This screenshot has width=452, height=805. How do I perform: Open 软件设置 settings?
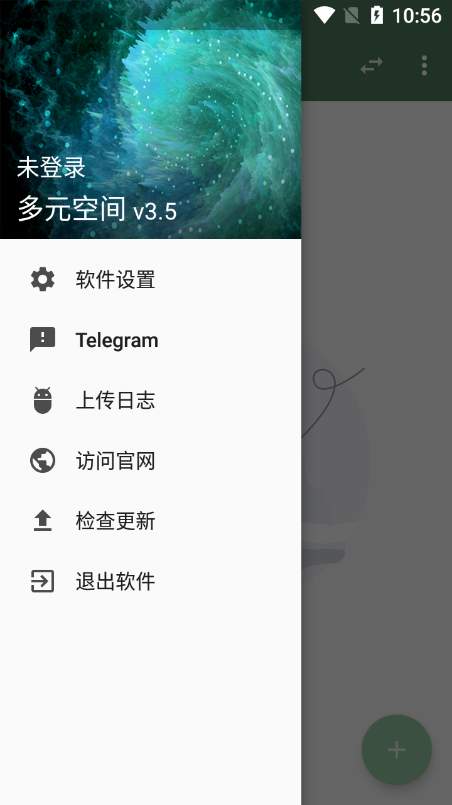(150, 280)
